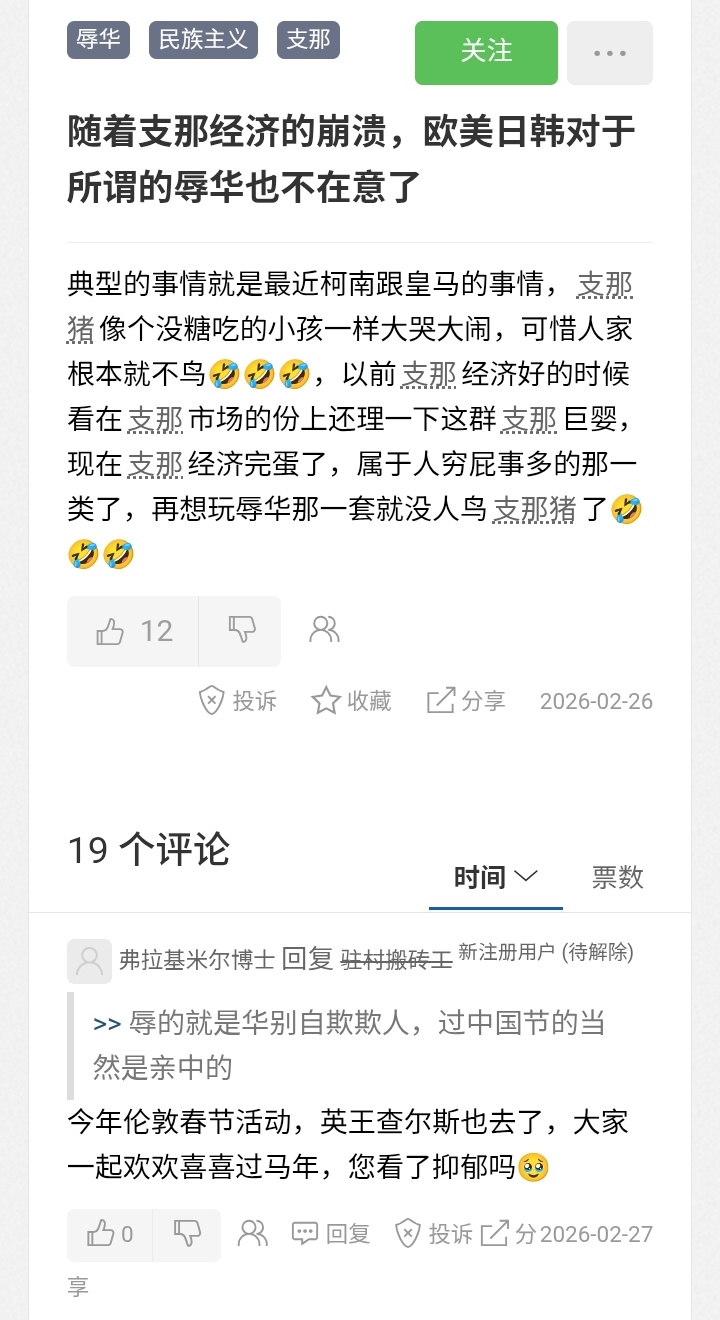Sort comments by 票数
This screenshot has height=1320, width=720.
click(617, 877)
